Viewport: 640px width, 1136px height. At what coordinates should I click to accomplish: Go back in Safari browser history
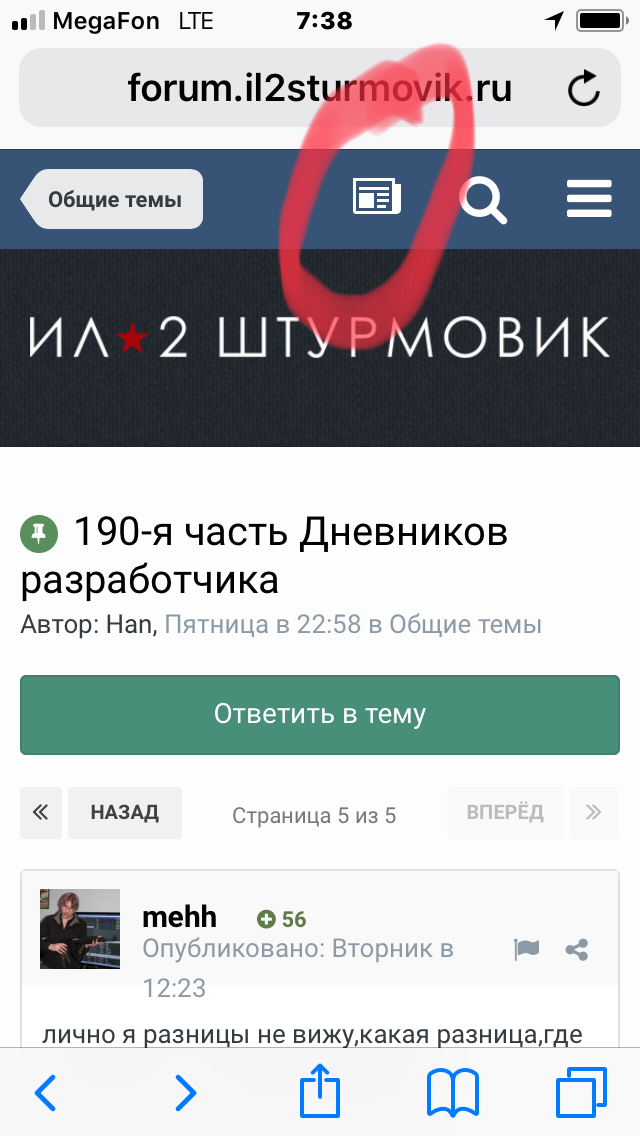pos(45,1092)
